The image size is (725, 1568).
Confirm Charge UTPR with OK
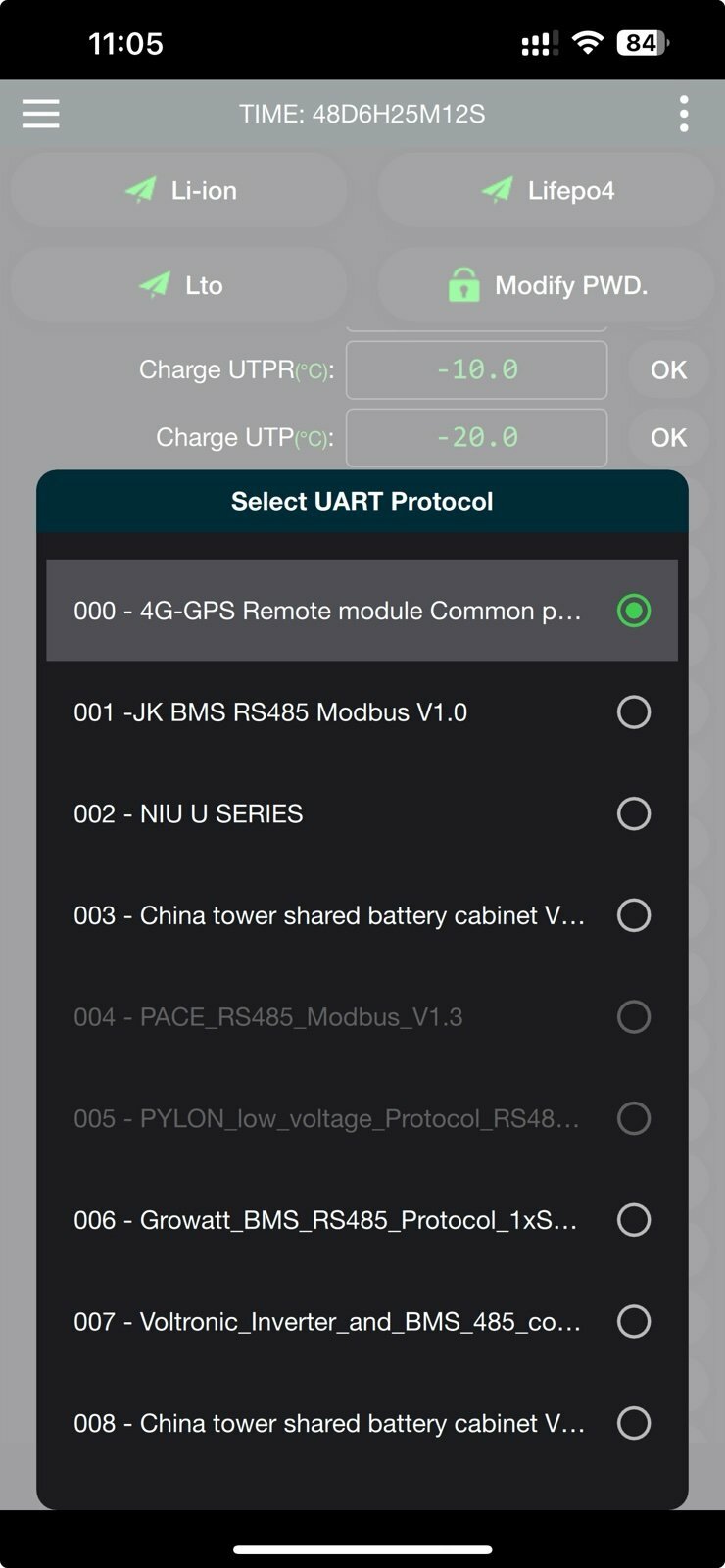[668, 369]
